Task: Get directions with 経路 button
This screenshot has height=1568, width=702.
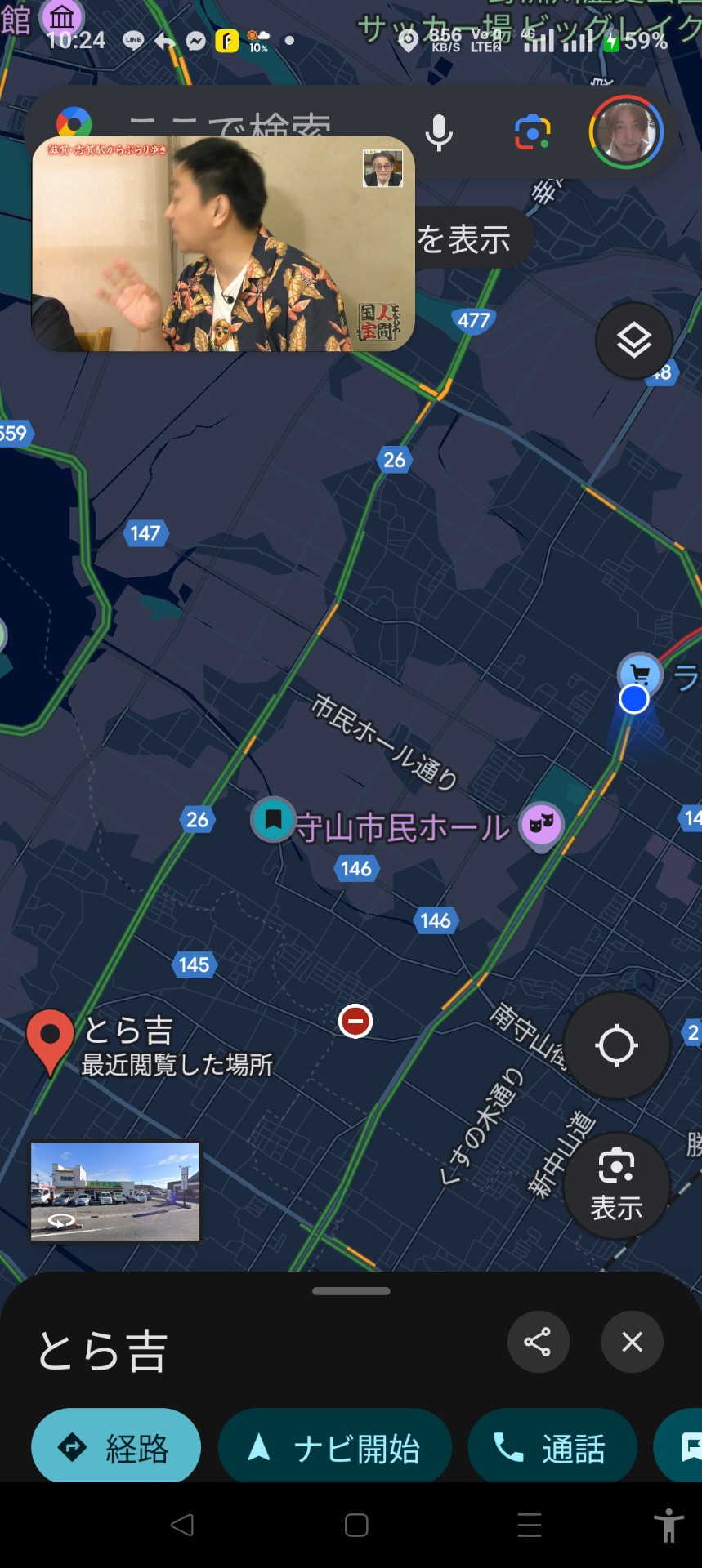Action: click(116, 1448)
